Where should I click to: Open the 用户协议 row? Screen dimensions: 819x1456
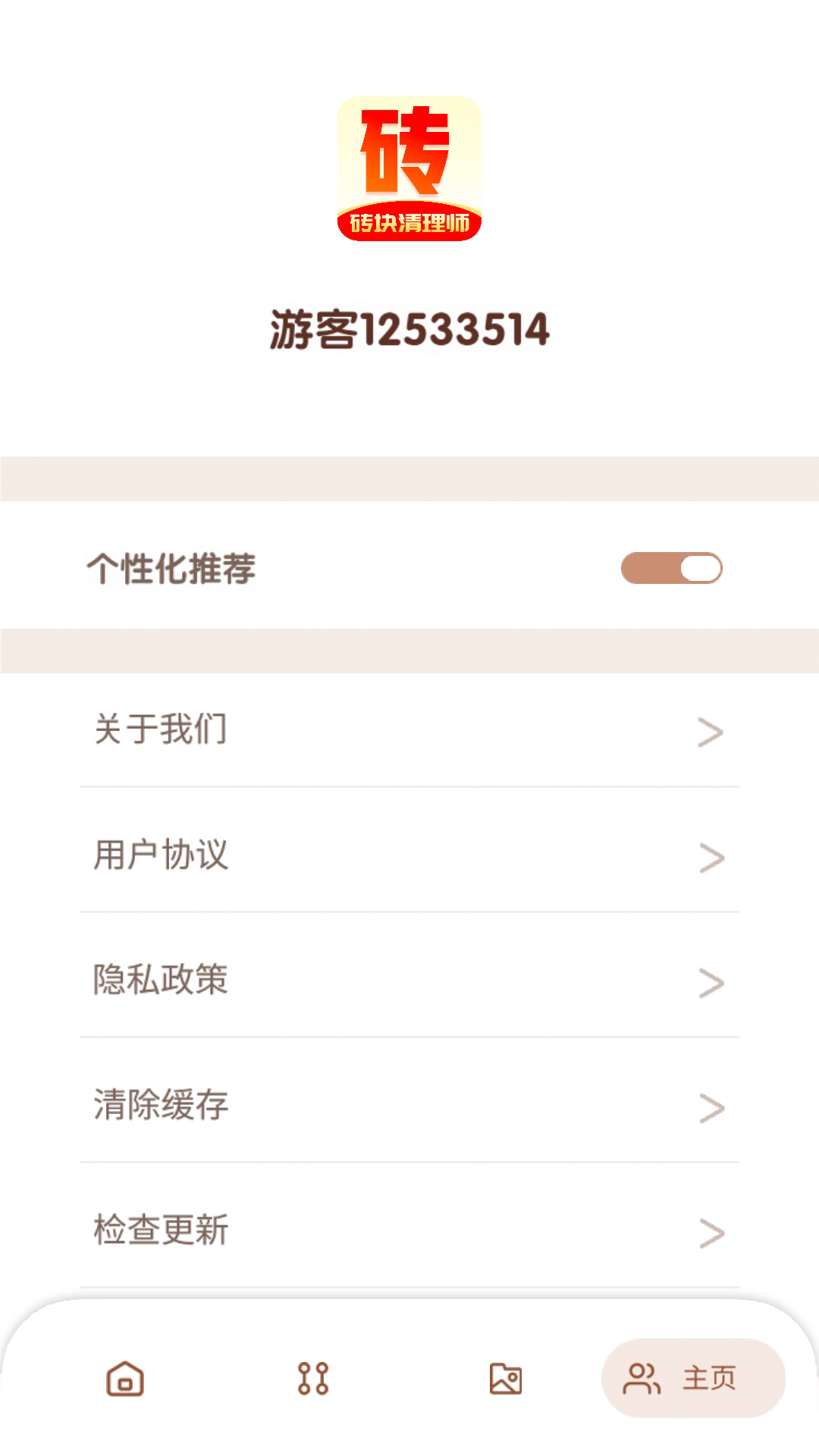coord(409,855)
